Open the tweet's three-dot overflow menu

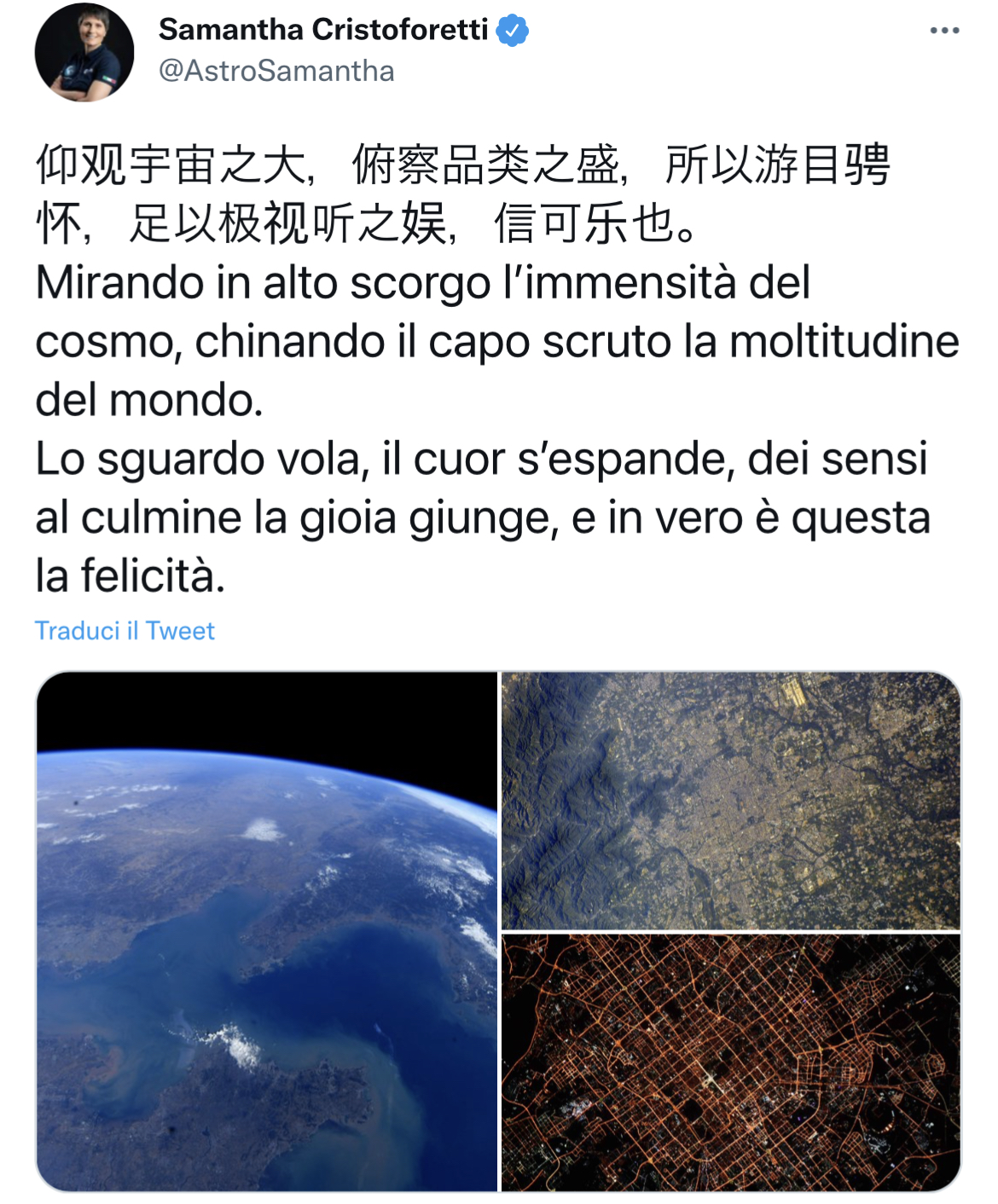coord(944,31)
